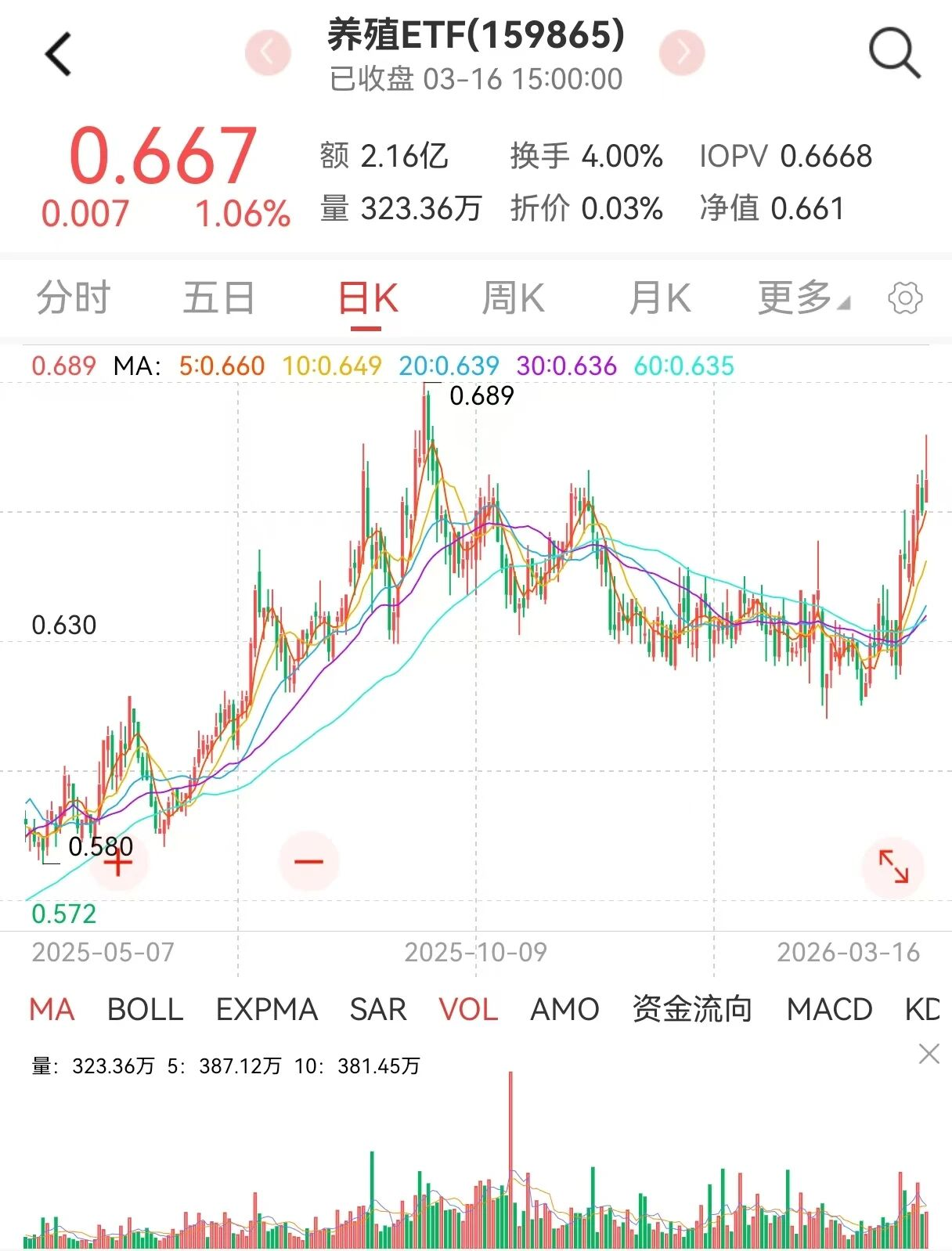952x1251 pixels.
Task: Expand chart to fullscreen
Action: tap(893, 867)
